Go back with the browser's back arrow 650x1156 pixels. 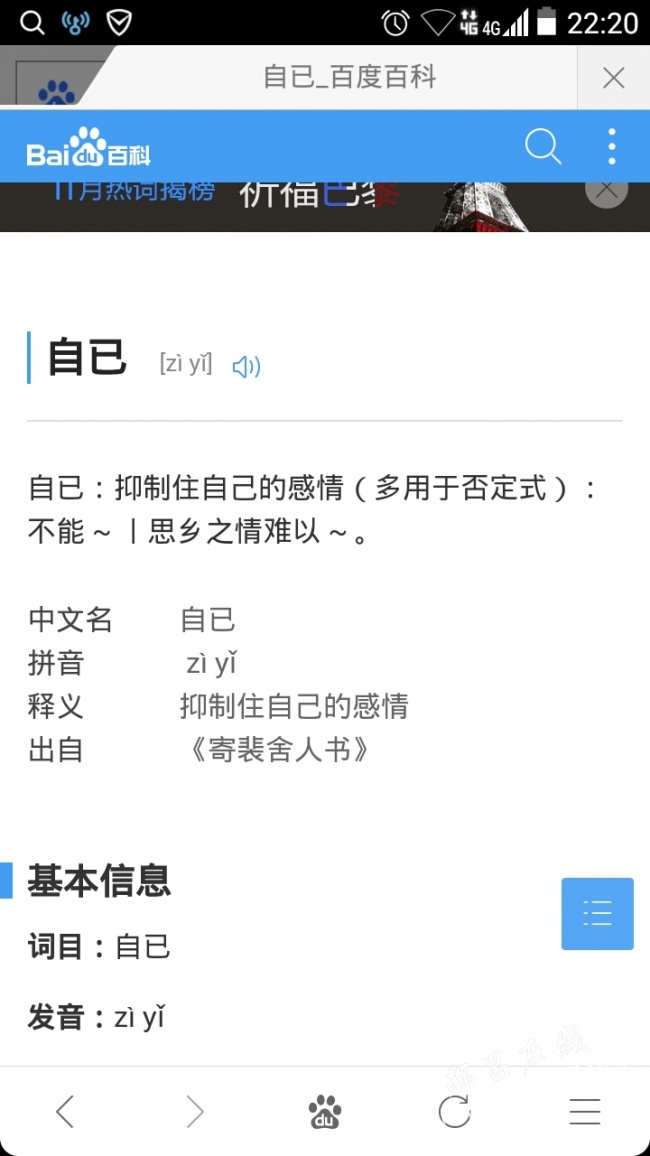click(65, 1111)
